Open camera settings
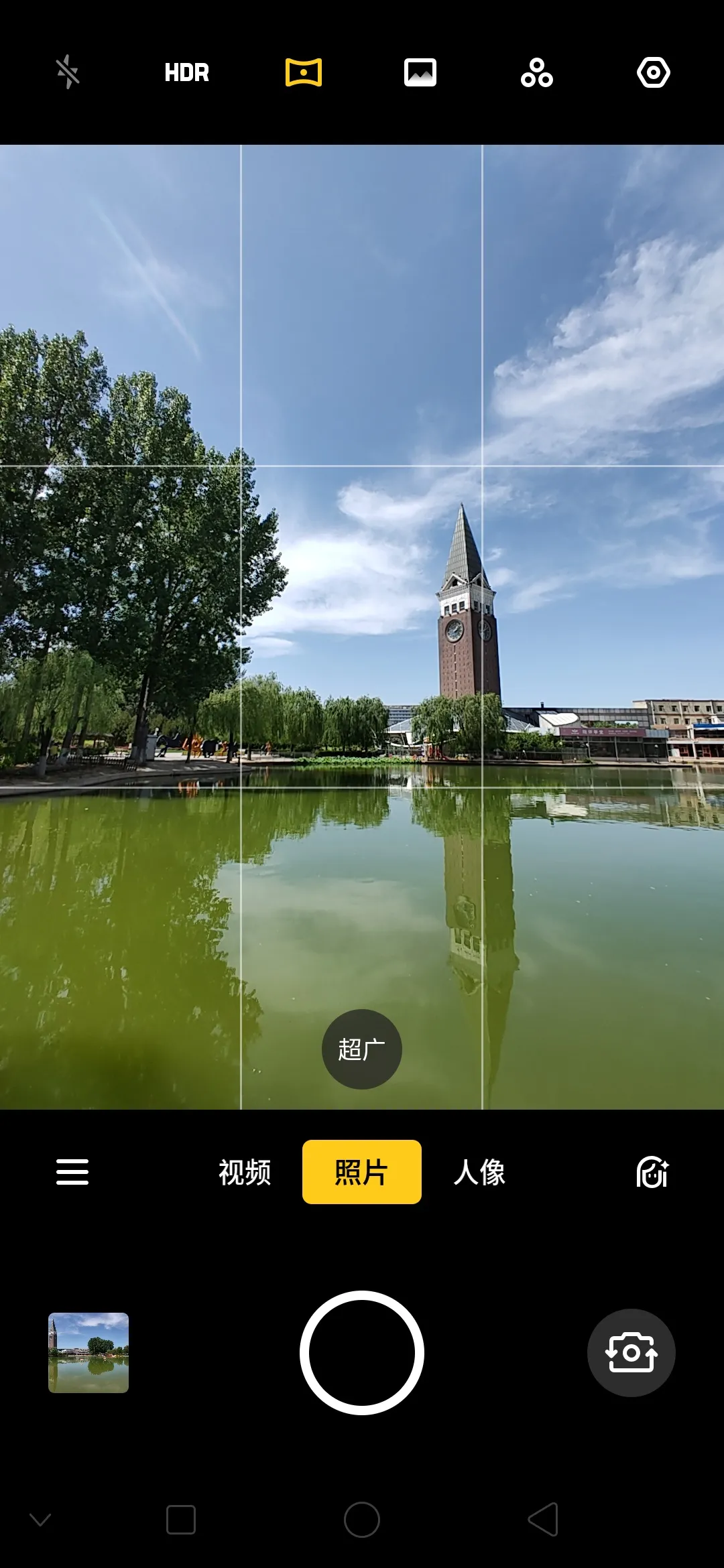This screenshot has width=724, height=1568. click(x=654, y=72)
